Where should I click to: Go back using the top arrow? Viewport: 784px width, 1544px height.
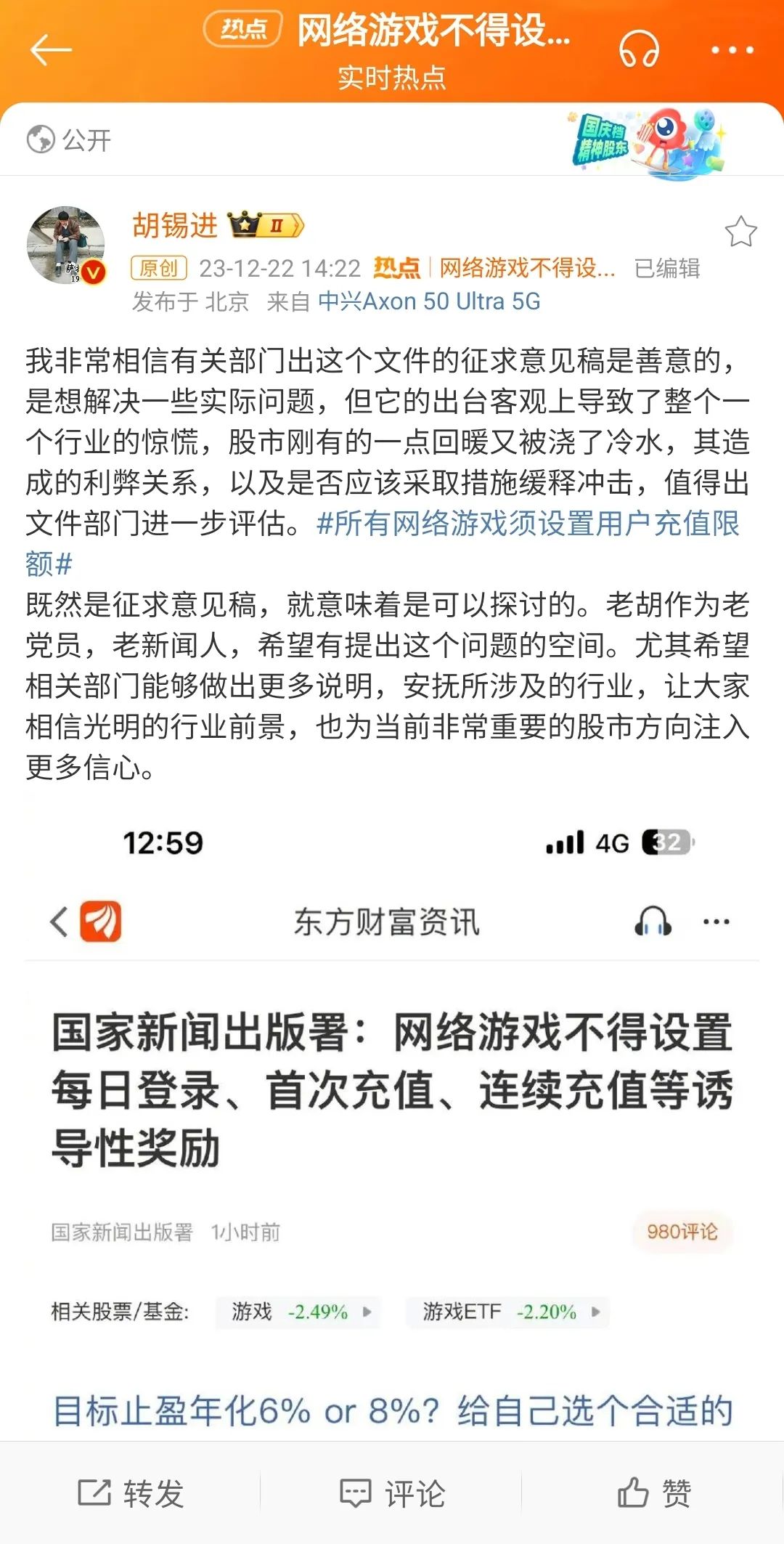tap(51, 50)
